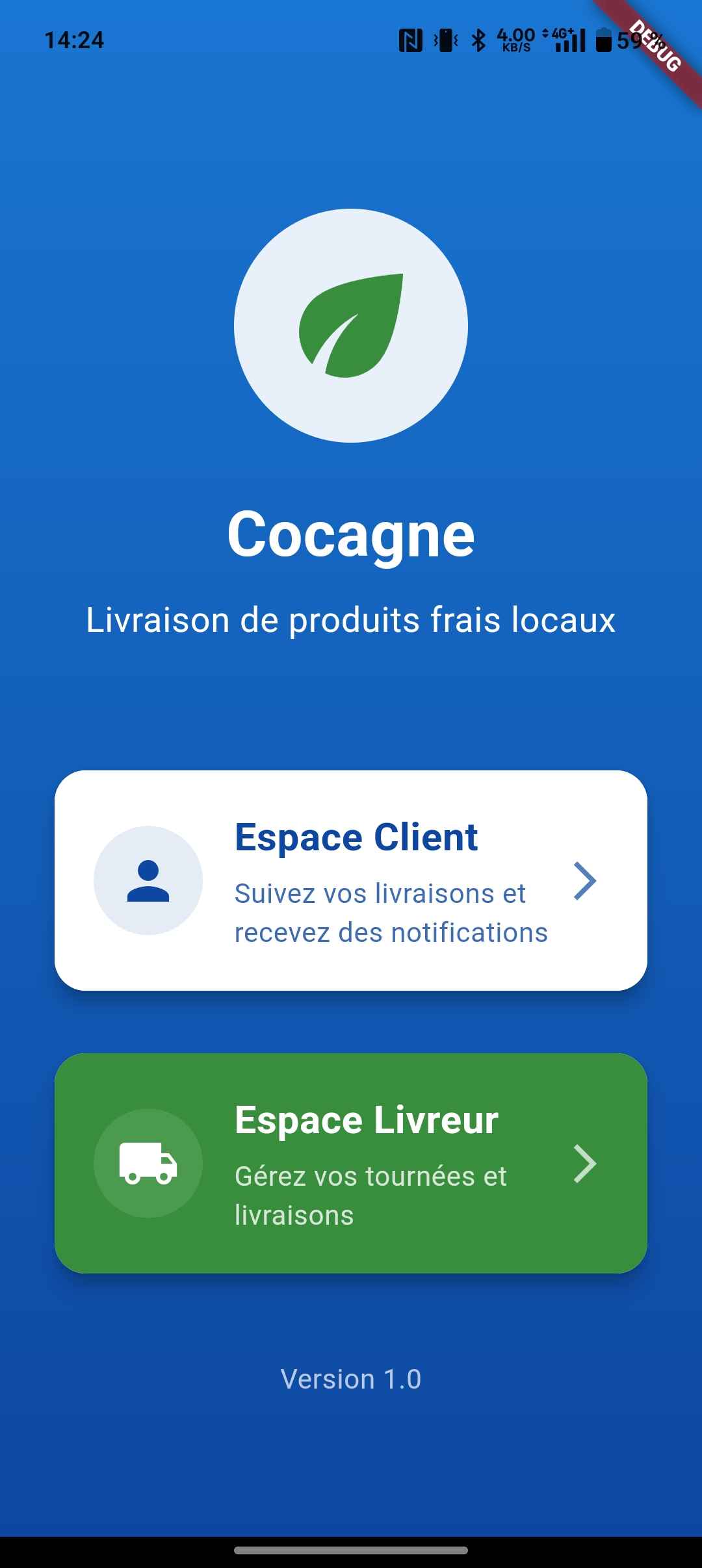Open the Espace Client card
The image size is (702, 1568).
pyautogui.click(x=351, y=880)
